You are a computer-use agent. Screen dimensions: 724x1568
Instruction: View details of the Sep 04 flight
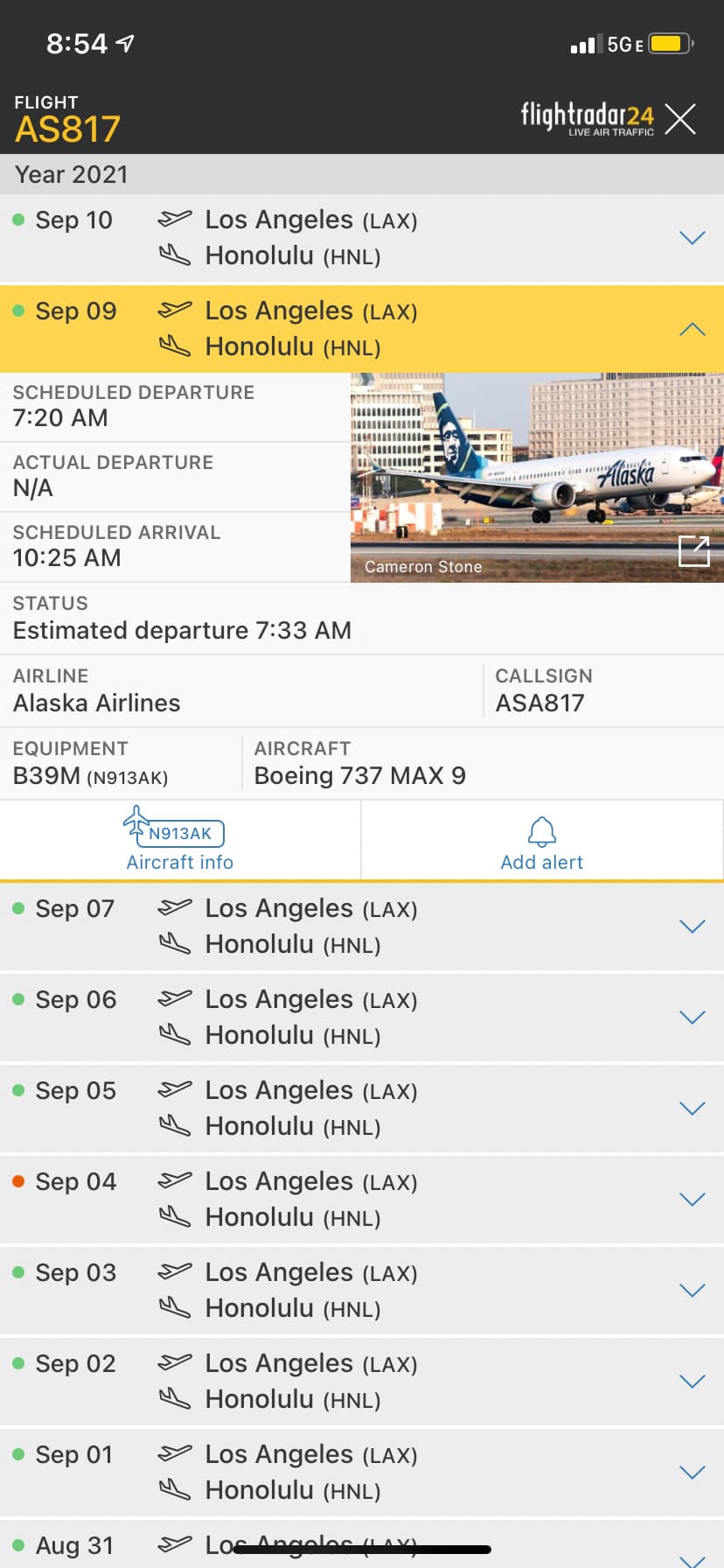point(692,1200)
